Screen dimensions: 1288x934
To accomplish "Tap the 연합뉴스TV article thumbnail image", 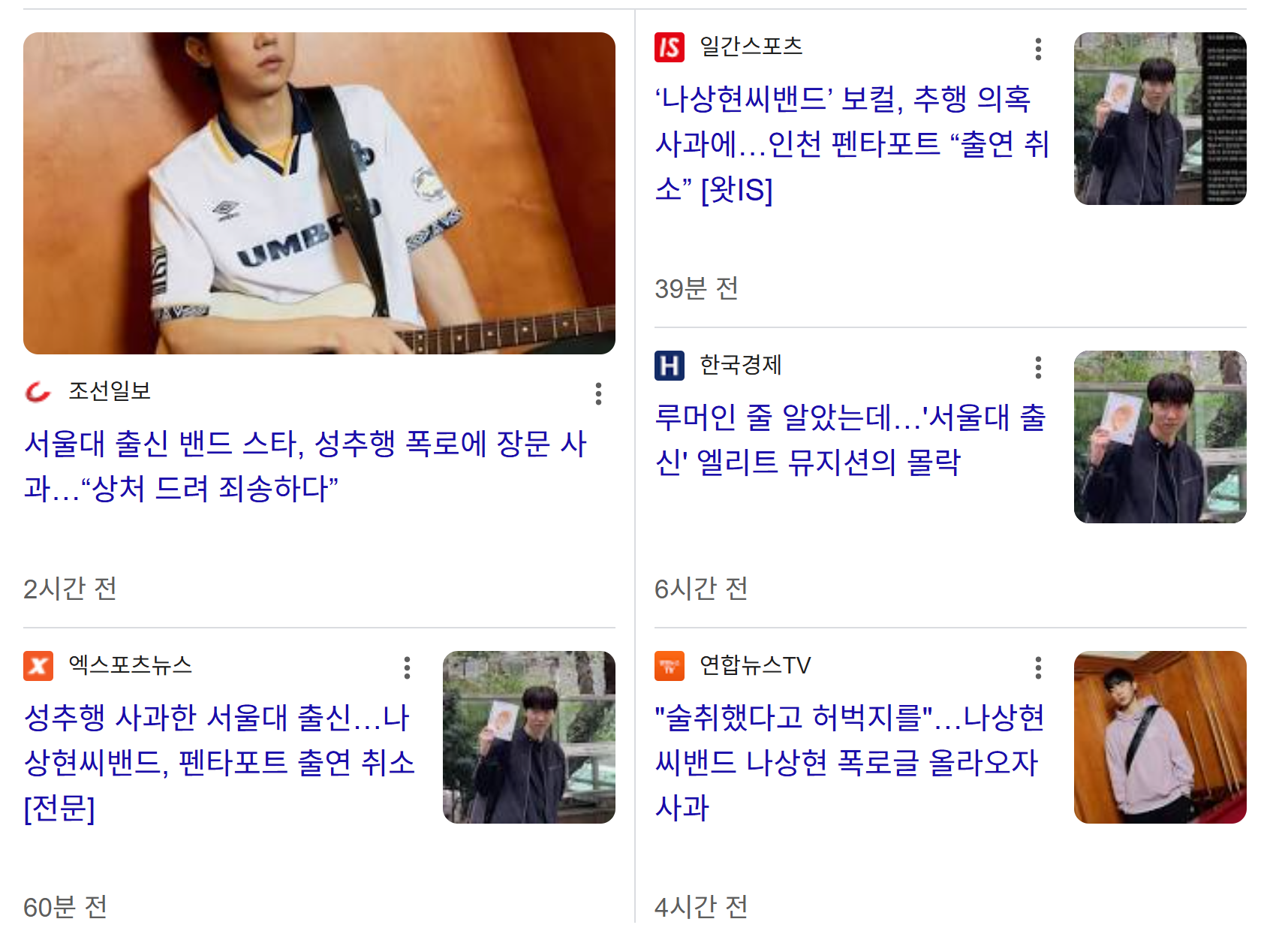I will (x=1160, y=737).
